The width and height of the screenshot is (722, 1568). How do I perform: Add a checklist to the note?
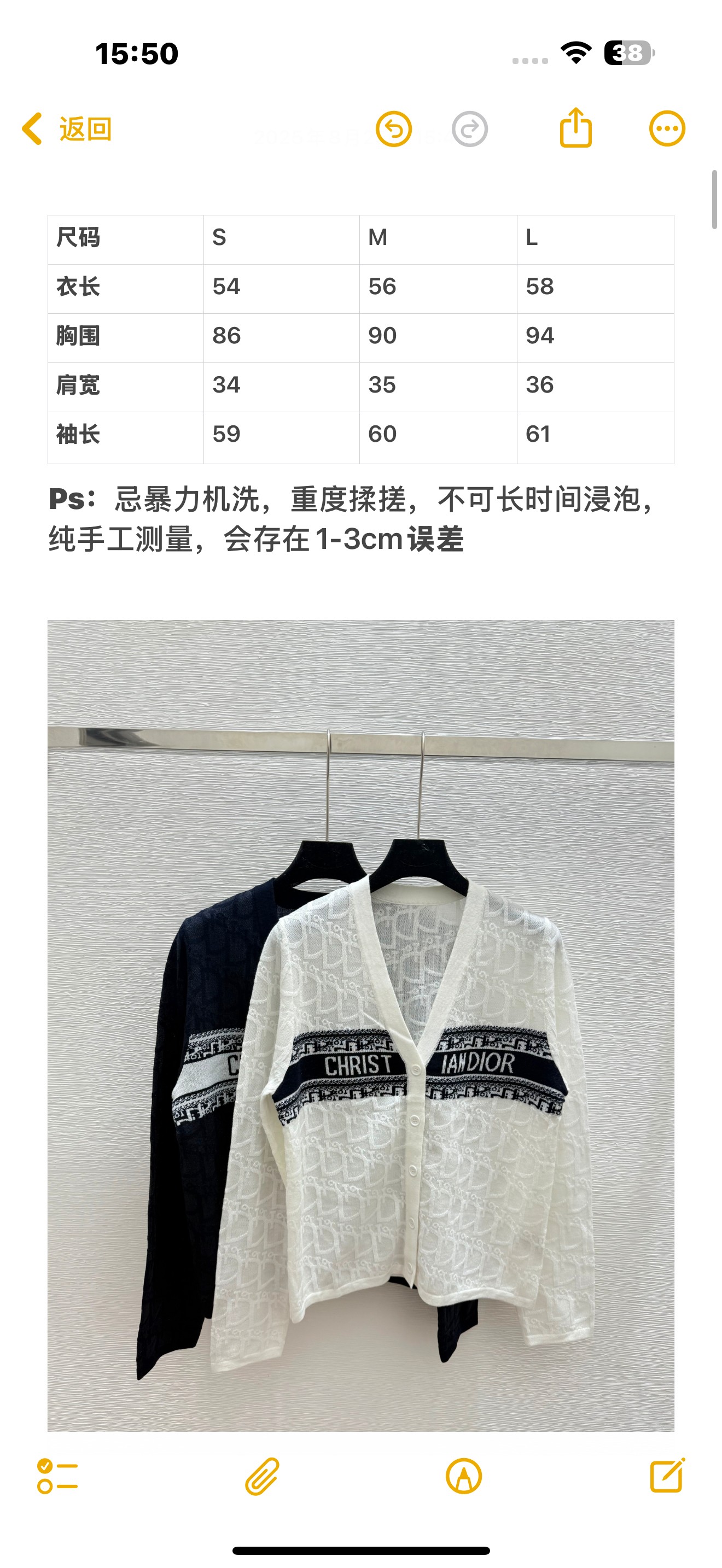point(57,1476)
